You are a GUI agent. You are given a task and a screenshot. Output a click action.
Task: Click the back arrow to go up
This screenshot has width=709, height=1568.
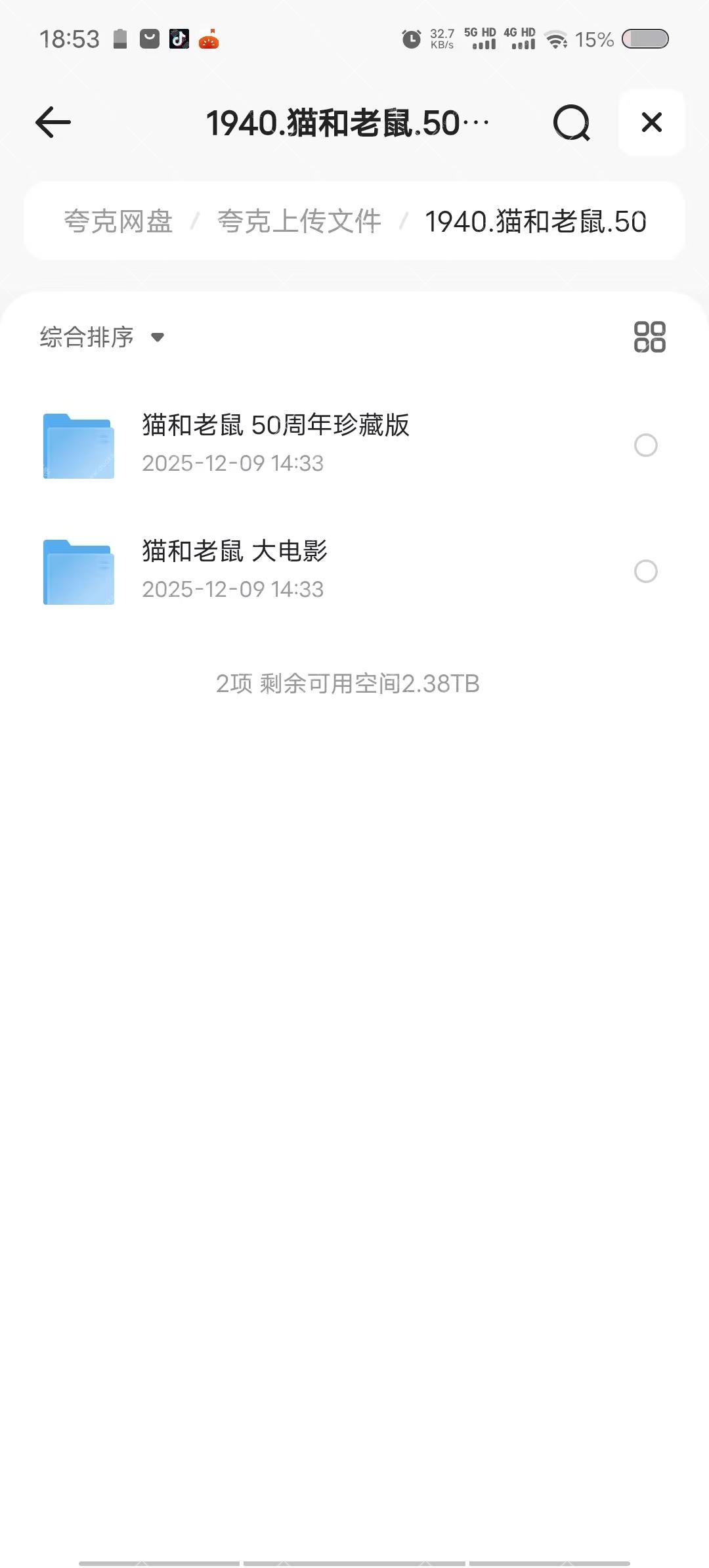(53, 122)
